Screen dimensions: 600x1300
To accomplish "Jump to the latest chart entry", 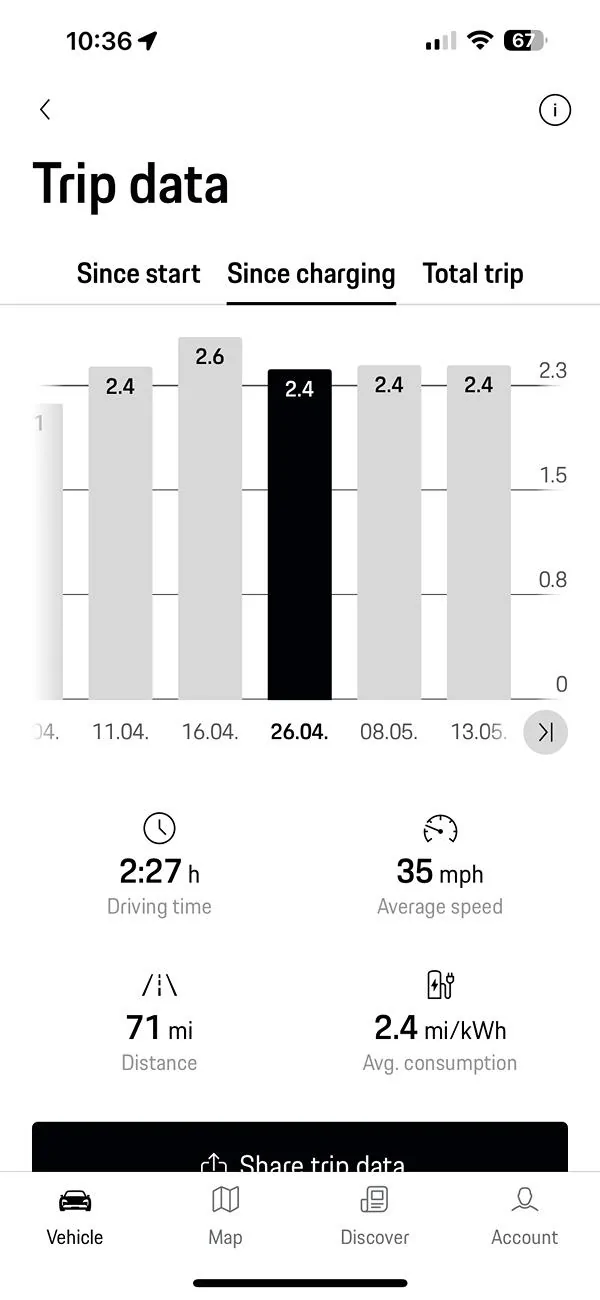I will point(546,732).
